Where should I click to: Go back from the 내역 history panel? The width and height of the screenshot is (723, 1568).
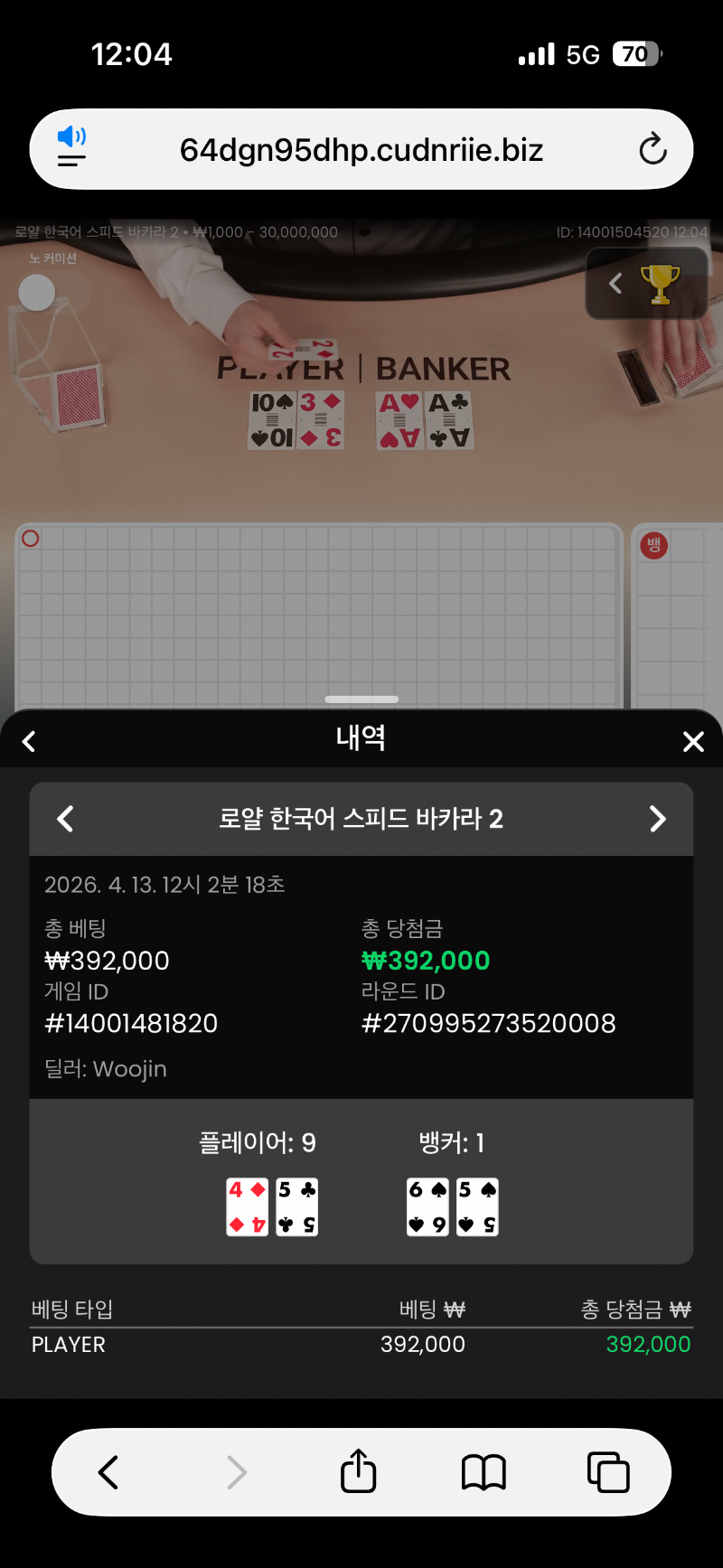pyautogui.click(x=29, y=742)
